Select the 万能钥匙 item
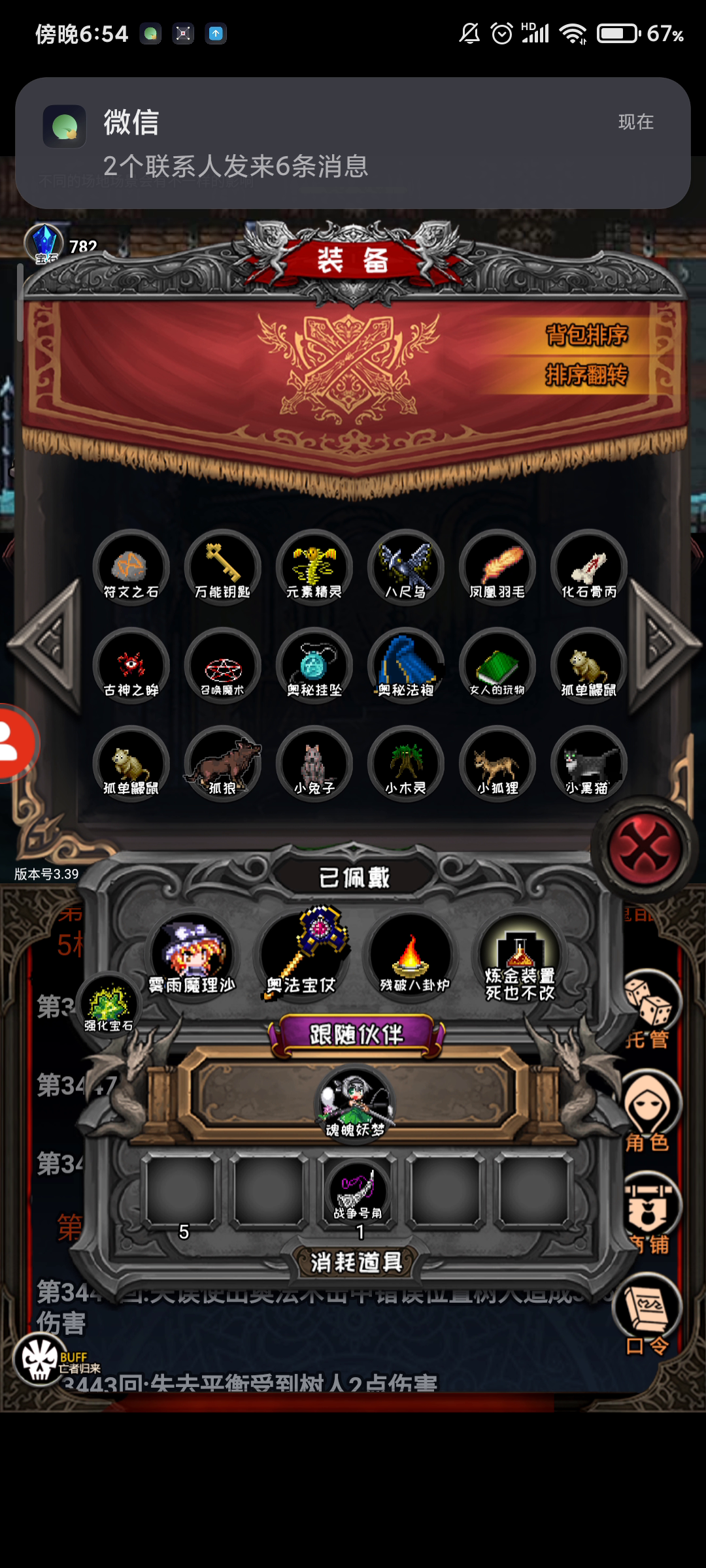 click(223, 567)
